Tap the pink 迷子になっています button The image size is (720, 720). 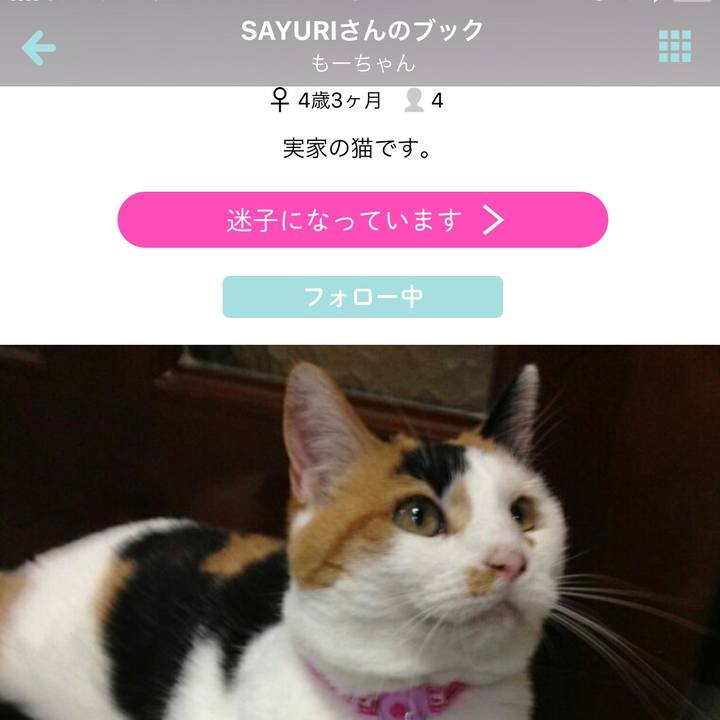(362, 220)
